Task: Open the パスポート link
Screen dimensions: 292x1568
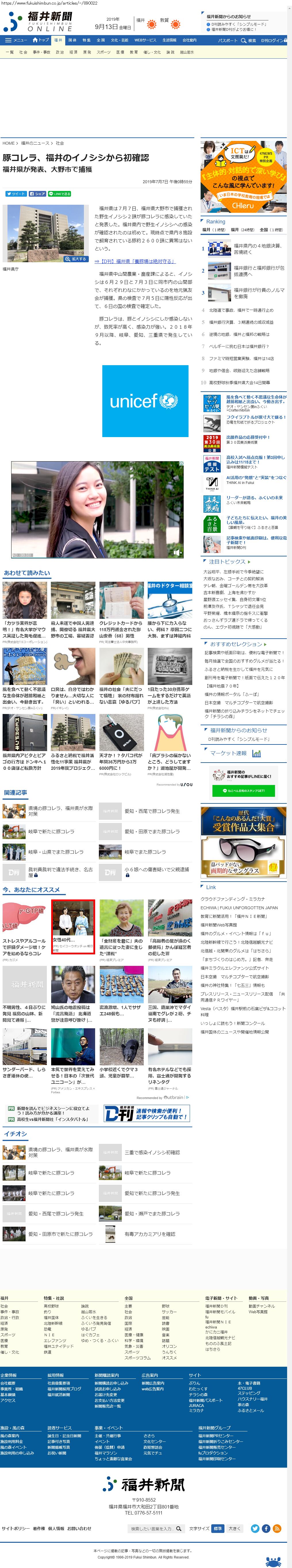Action: tap(228, 40)
